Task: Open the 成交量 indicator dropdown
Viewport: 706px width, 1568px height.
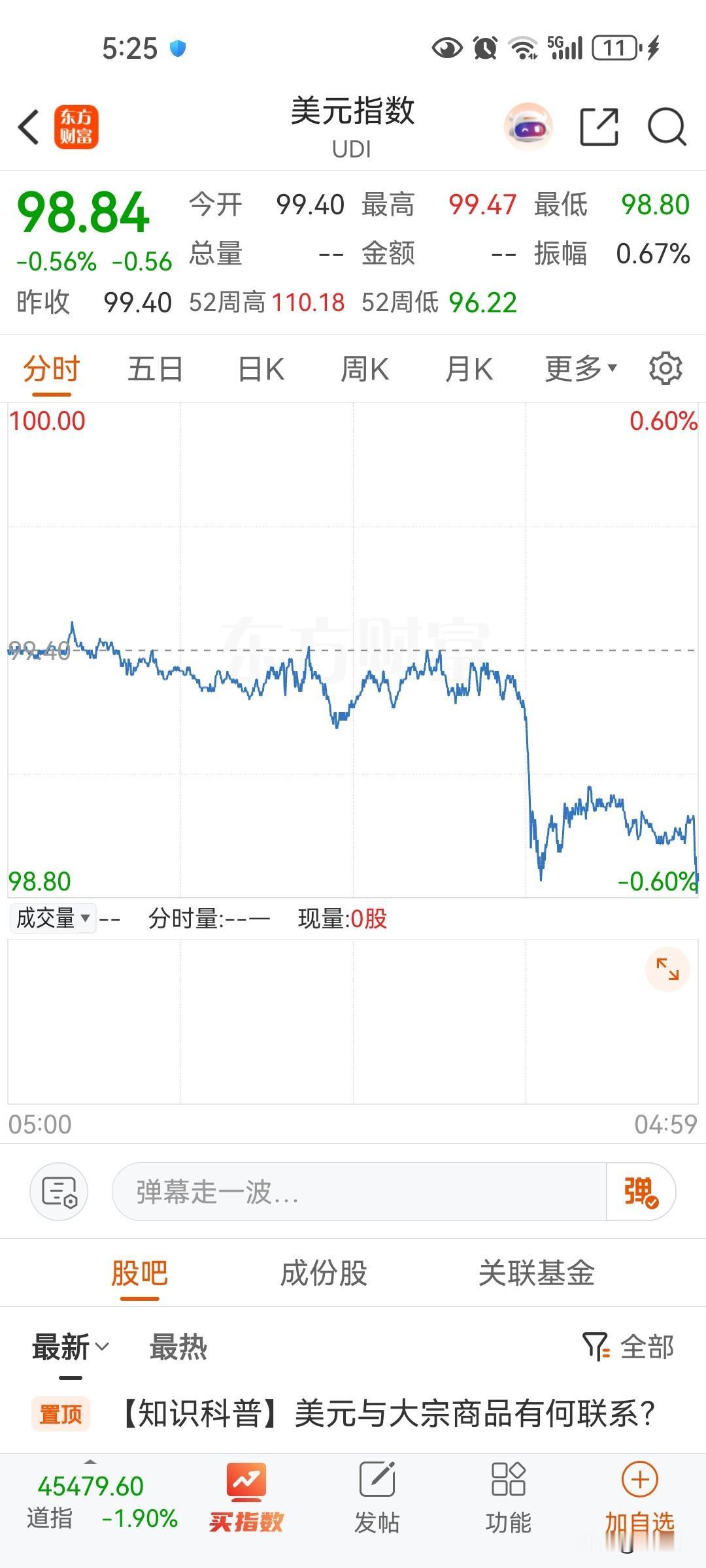Action: click(x=53, y=919)
